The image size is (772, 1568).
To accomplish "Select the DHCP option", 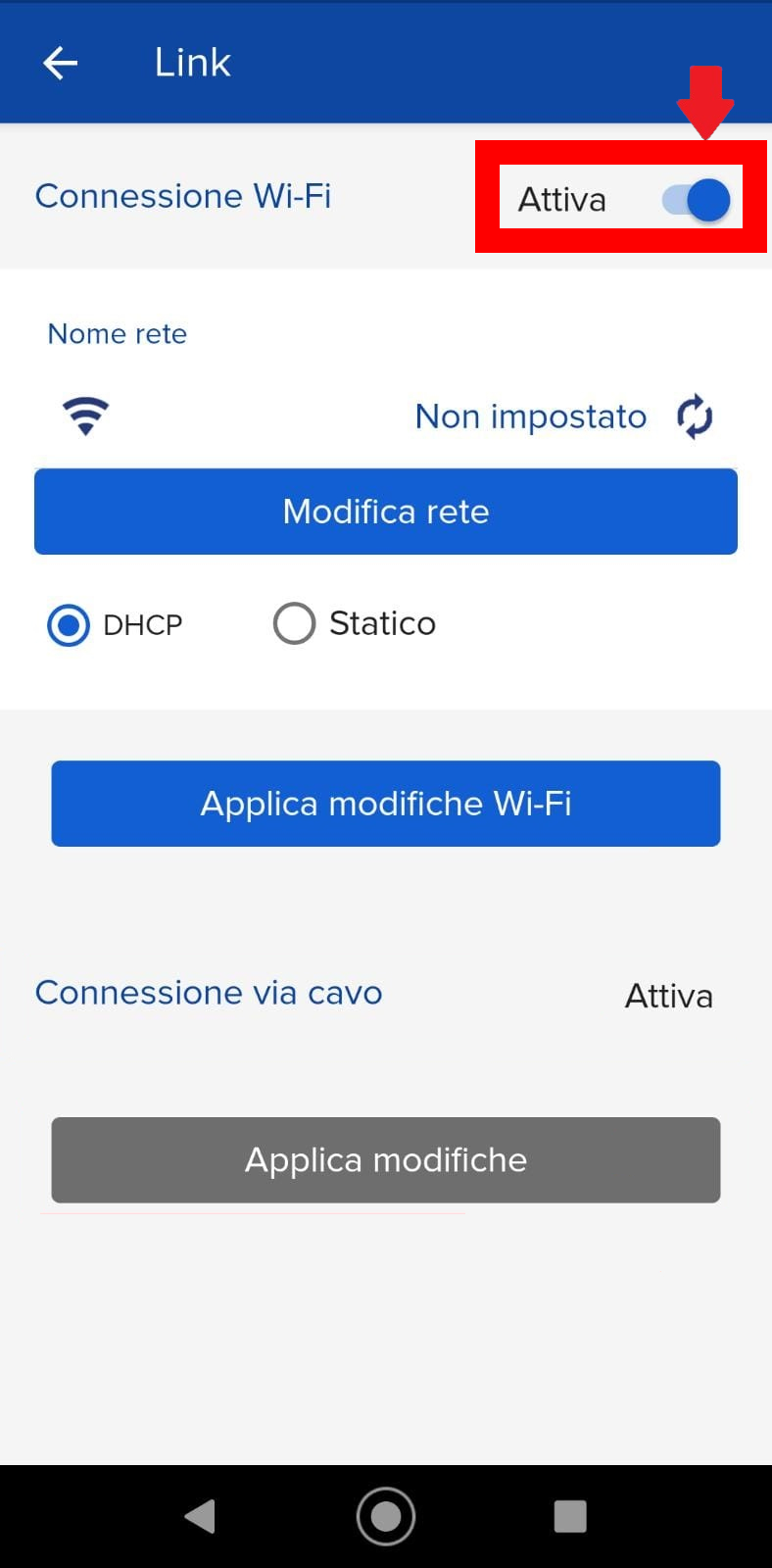I will tap(69, 624).
